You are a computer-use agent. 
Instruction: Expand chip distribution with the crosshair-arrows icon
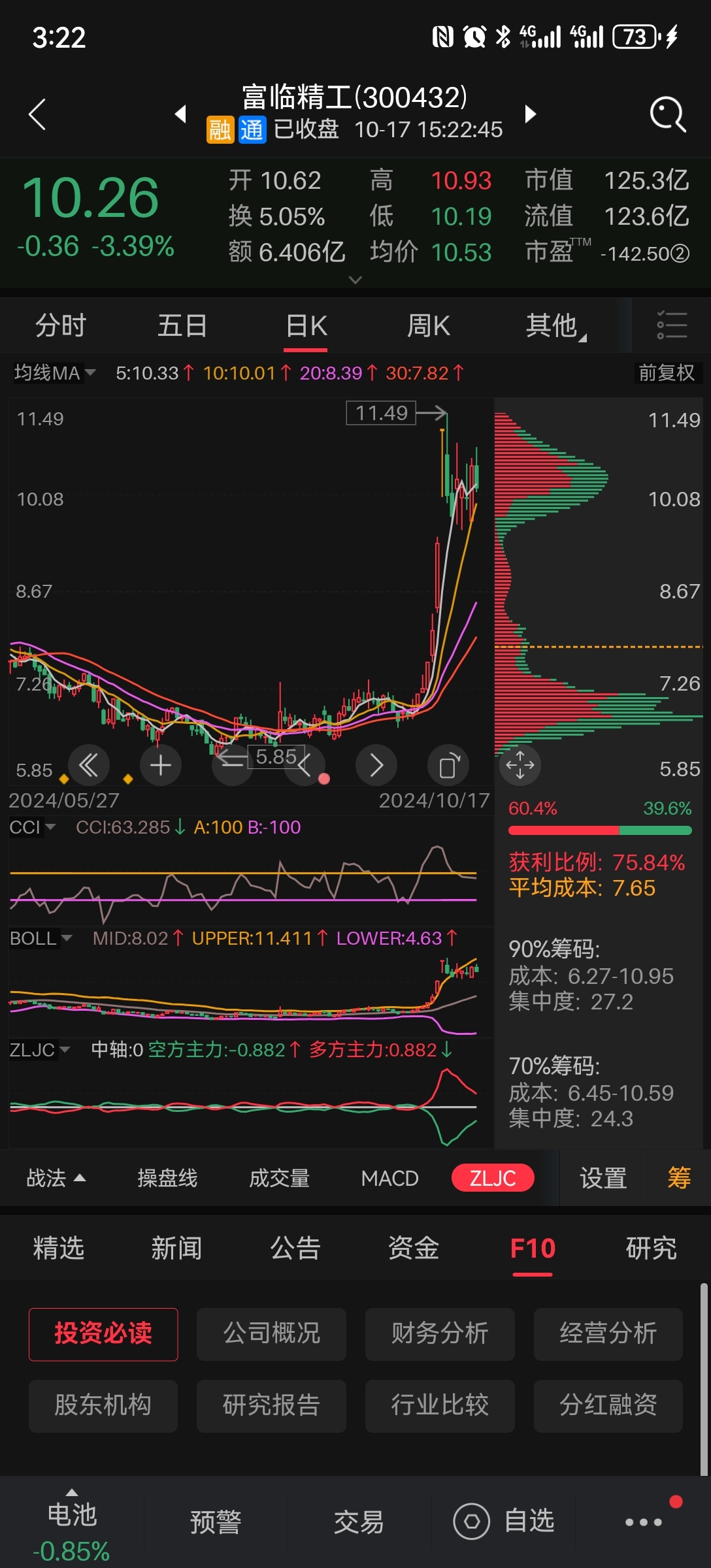tap(520, 765)
